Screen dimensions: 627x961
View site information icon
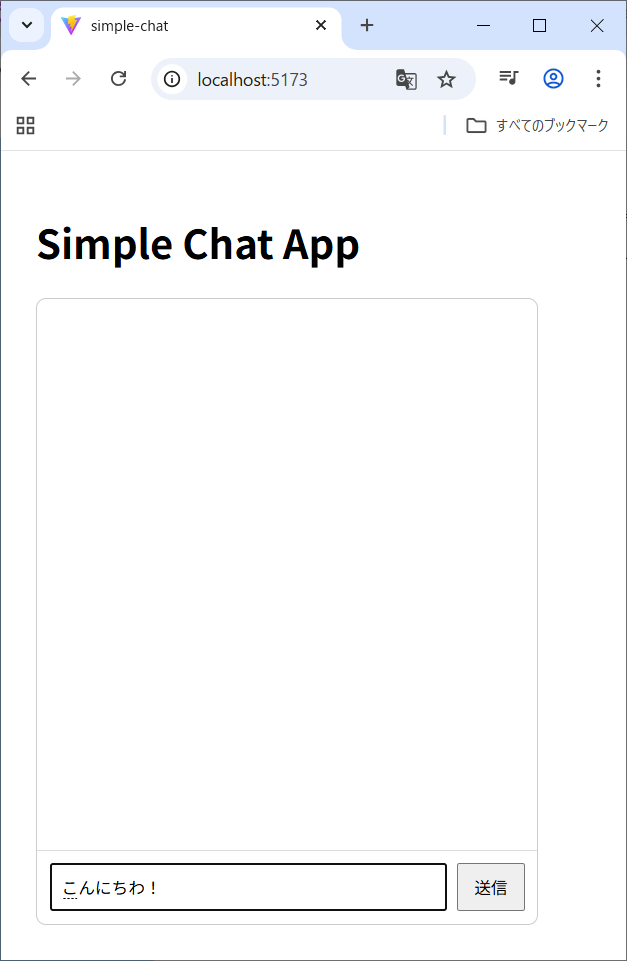pos(172,79)
